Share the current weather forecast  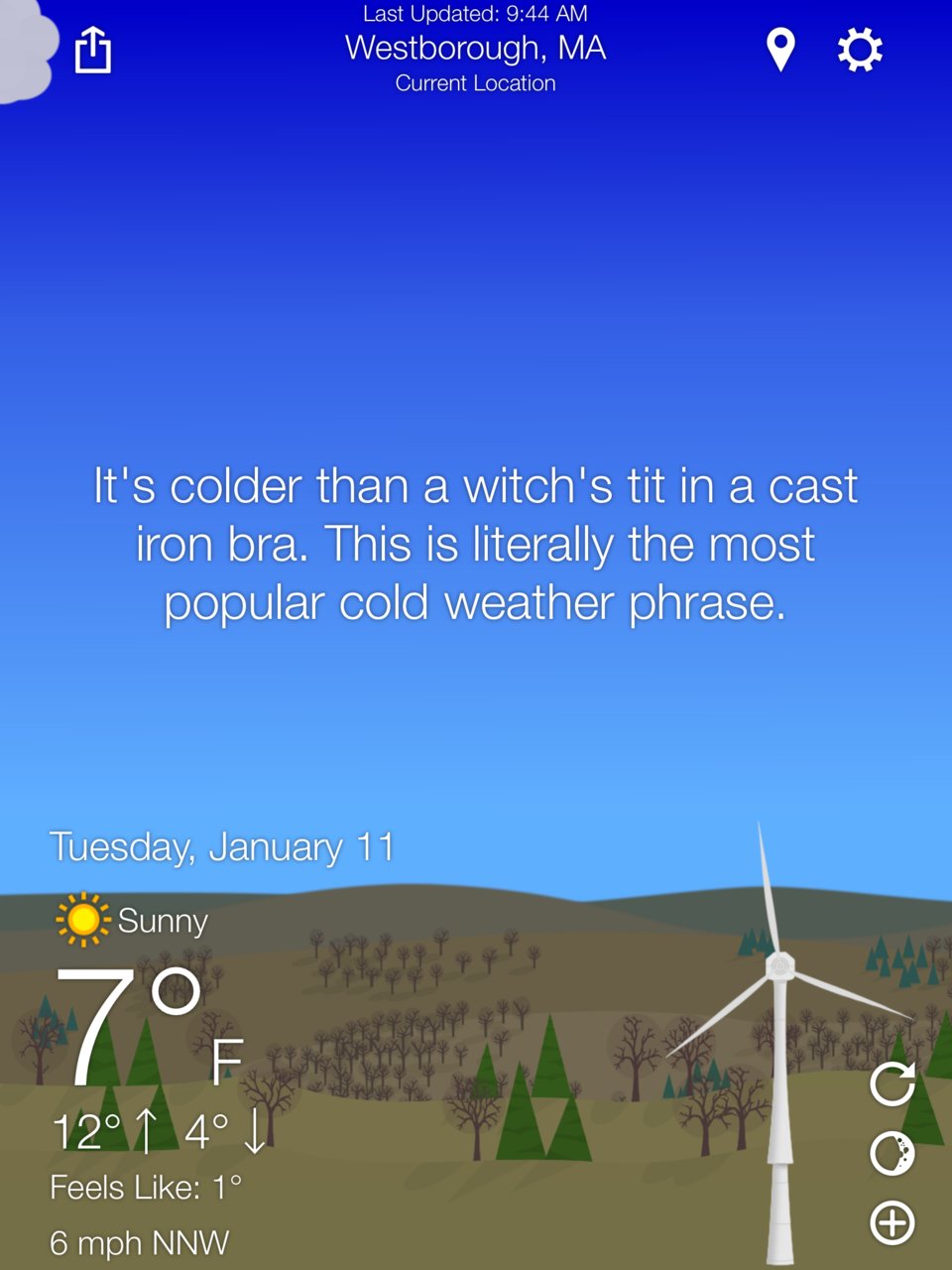[x=93, y=50]
